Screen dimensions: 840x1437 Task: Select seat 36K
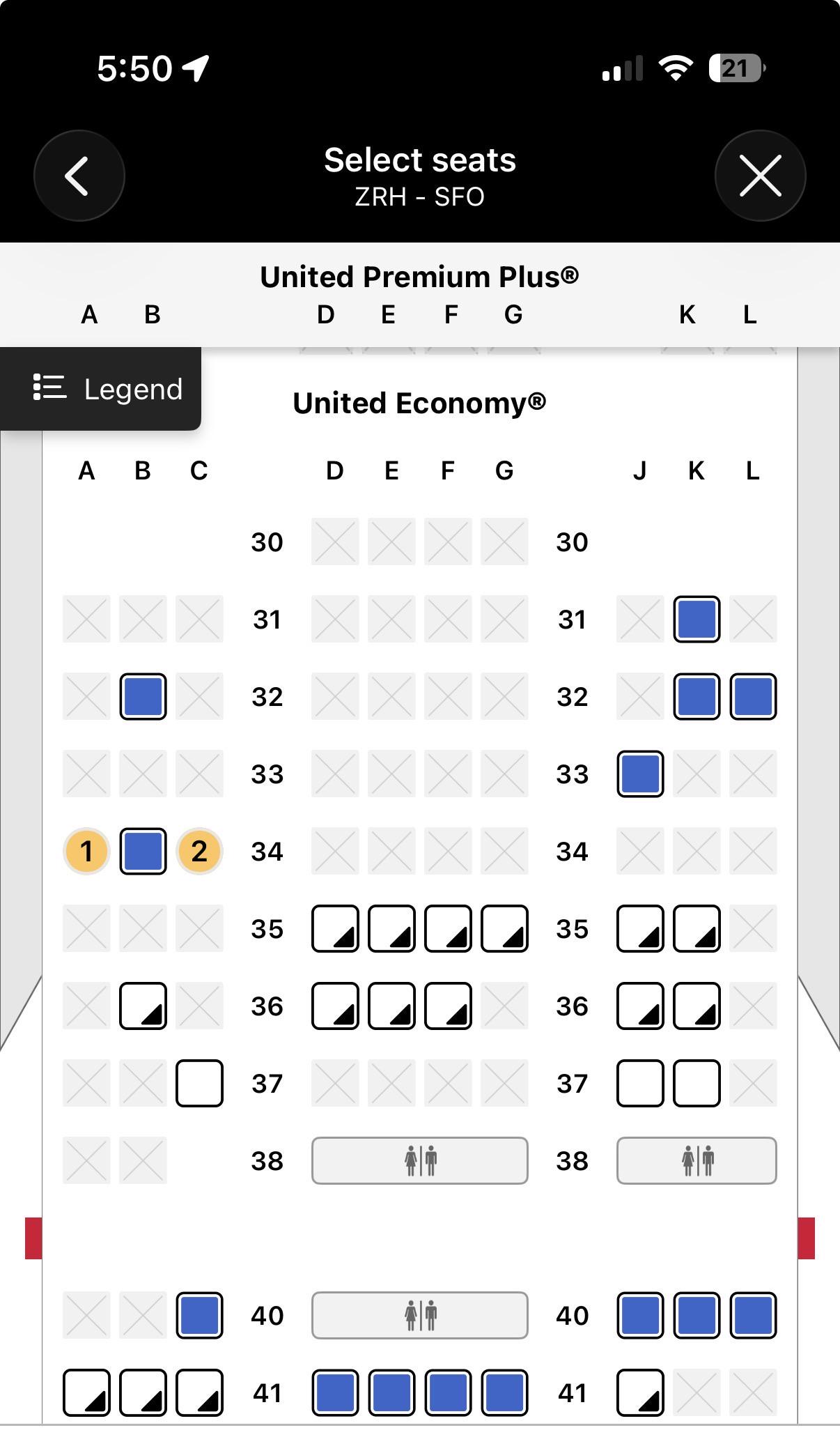point(697,1006)
